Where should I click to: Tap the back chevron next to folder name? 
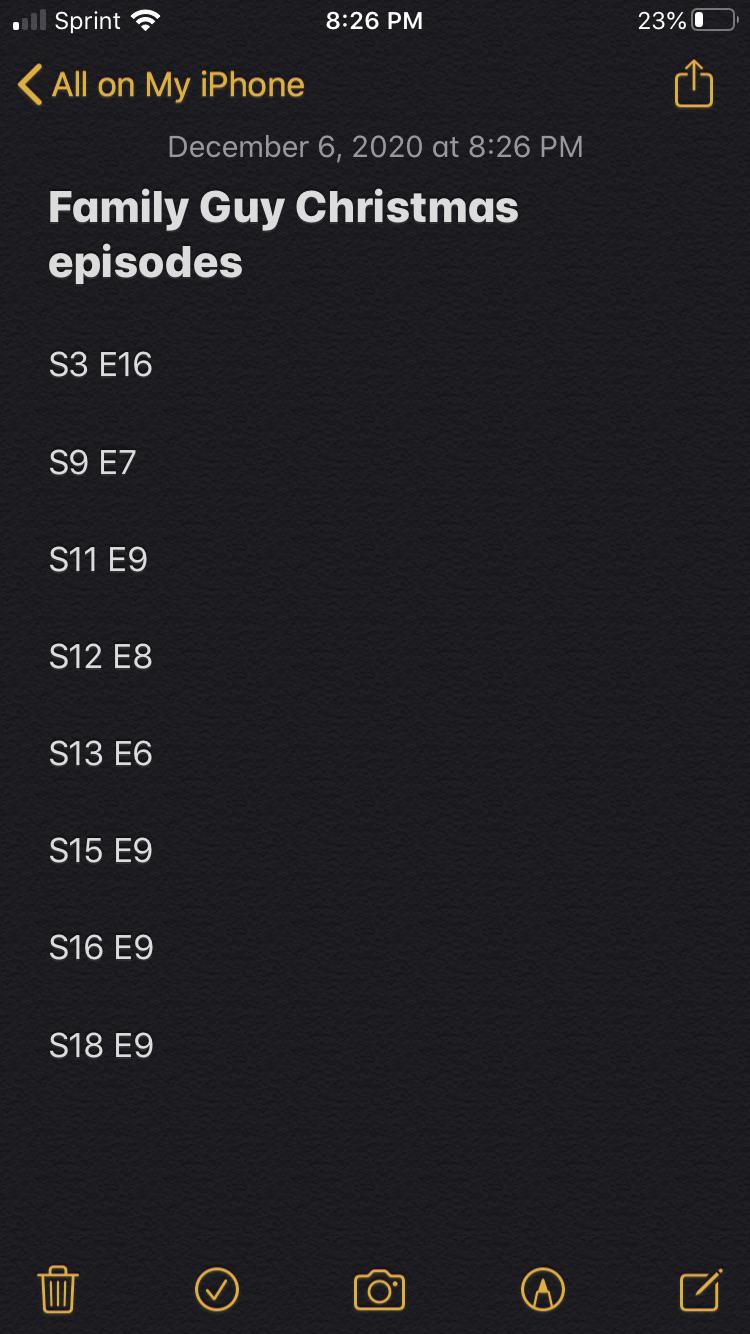[x=28, y=86]
